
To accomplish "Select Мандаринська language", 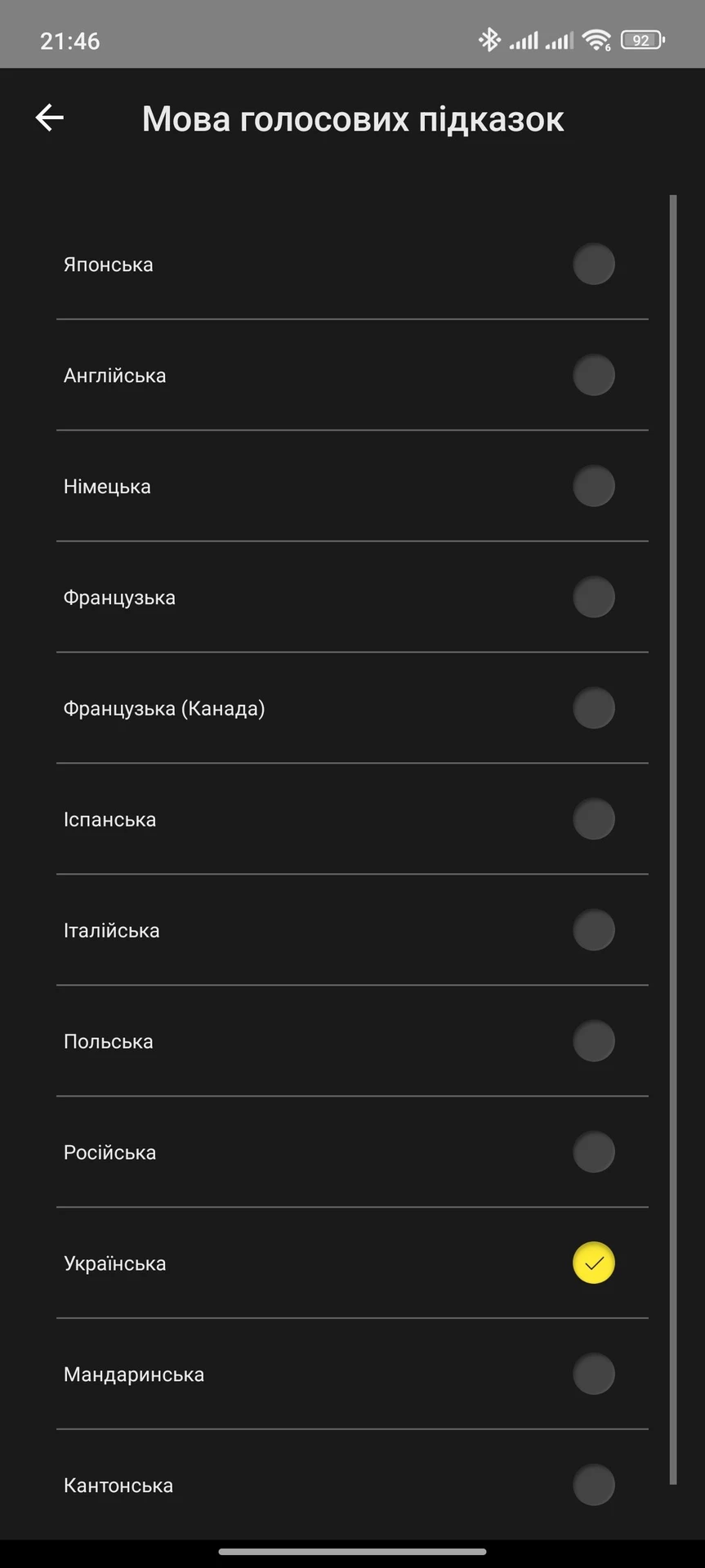I will pyautogui.click(x=352, y=1375).
